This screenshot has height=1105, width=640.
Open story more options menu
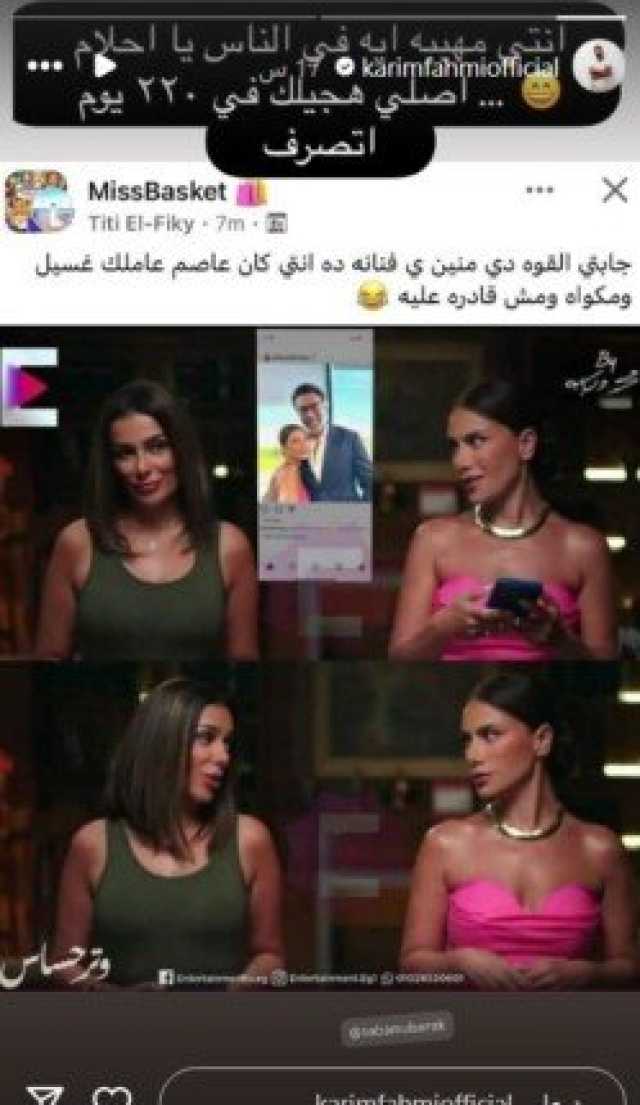click(38, 67)
